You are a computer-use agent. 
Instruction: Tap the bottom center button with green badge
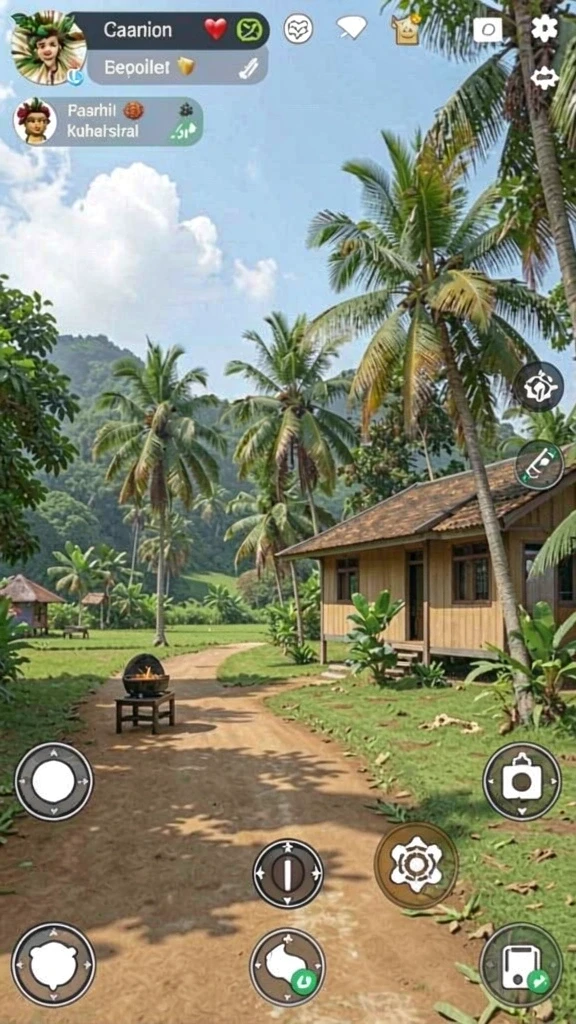287,967
